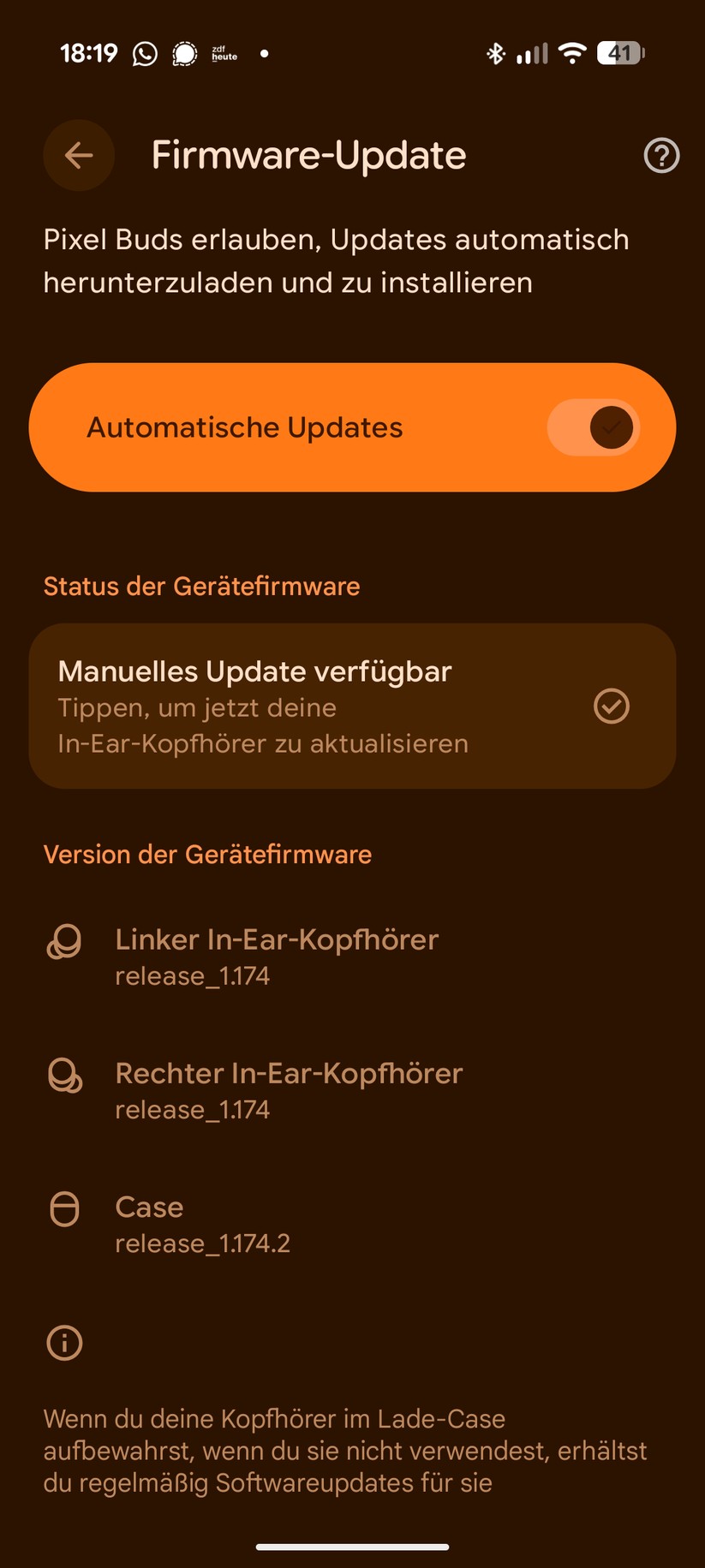705x1568 pixels.
Task: Open the help icon on Firmware-Update screen
Action: (x=660, y=156)
